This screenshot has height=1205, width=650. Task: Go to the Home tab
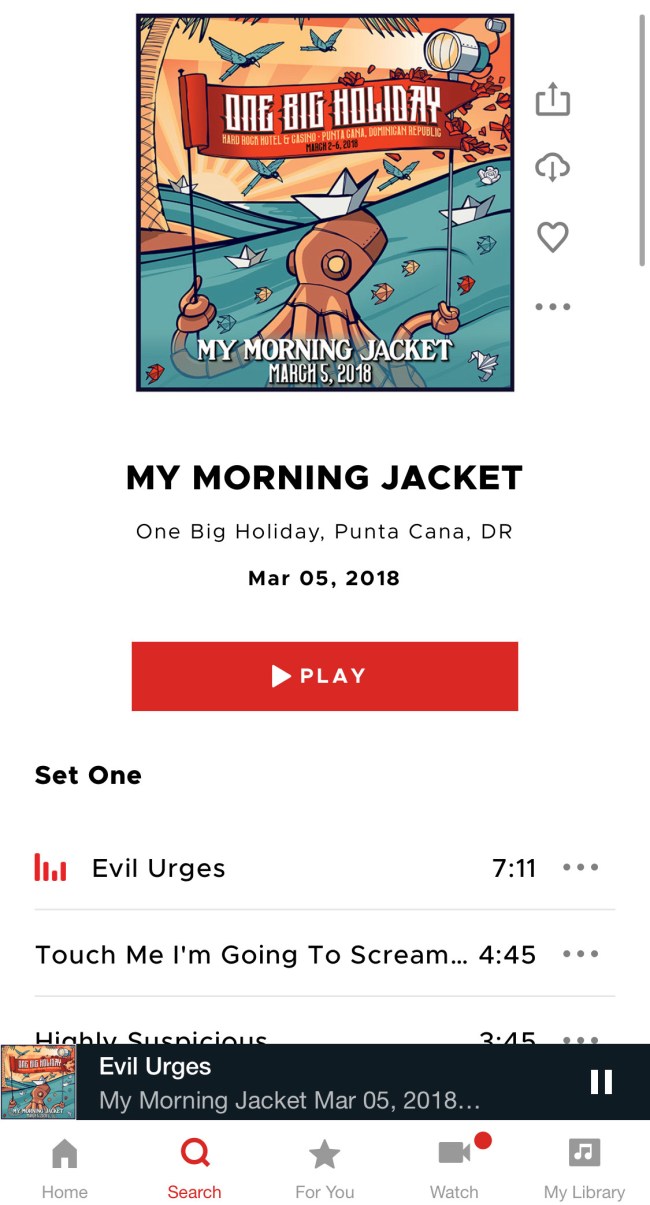point(64,1168)
